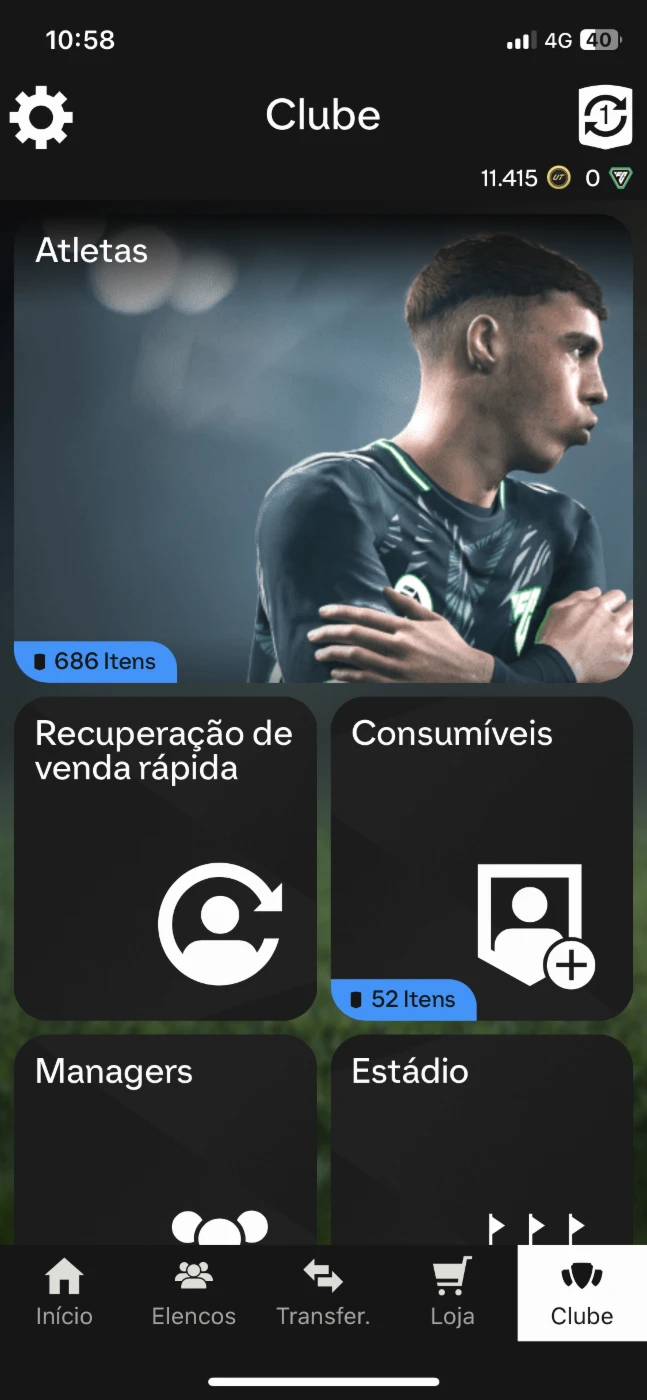Switch to the Início tab

pos(65,1293)
